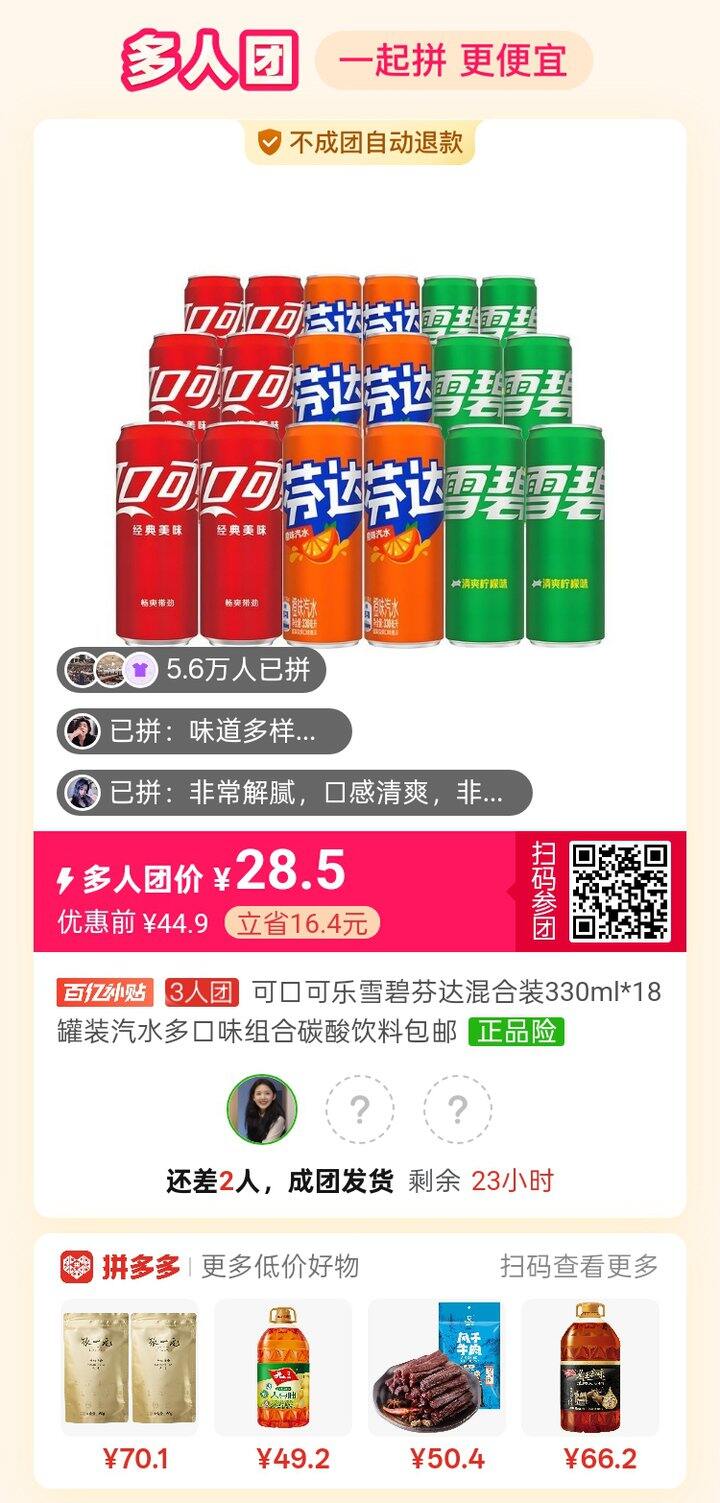720x1503 pixels.
Task: Click the joined participant's profile photo
Action: click(262, 1108)
